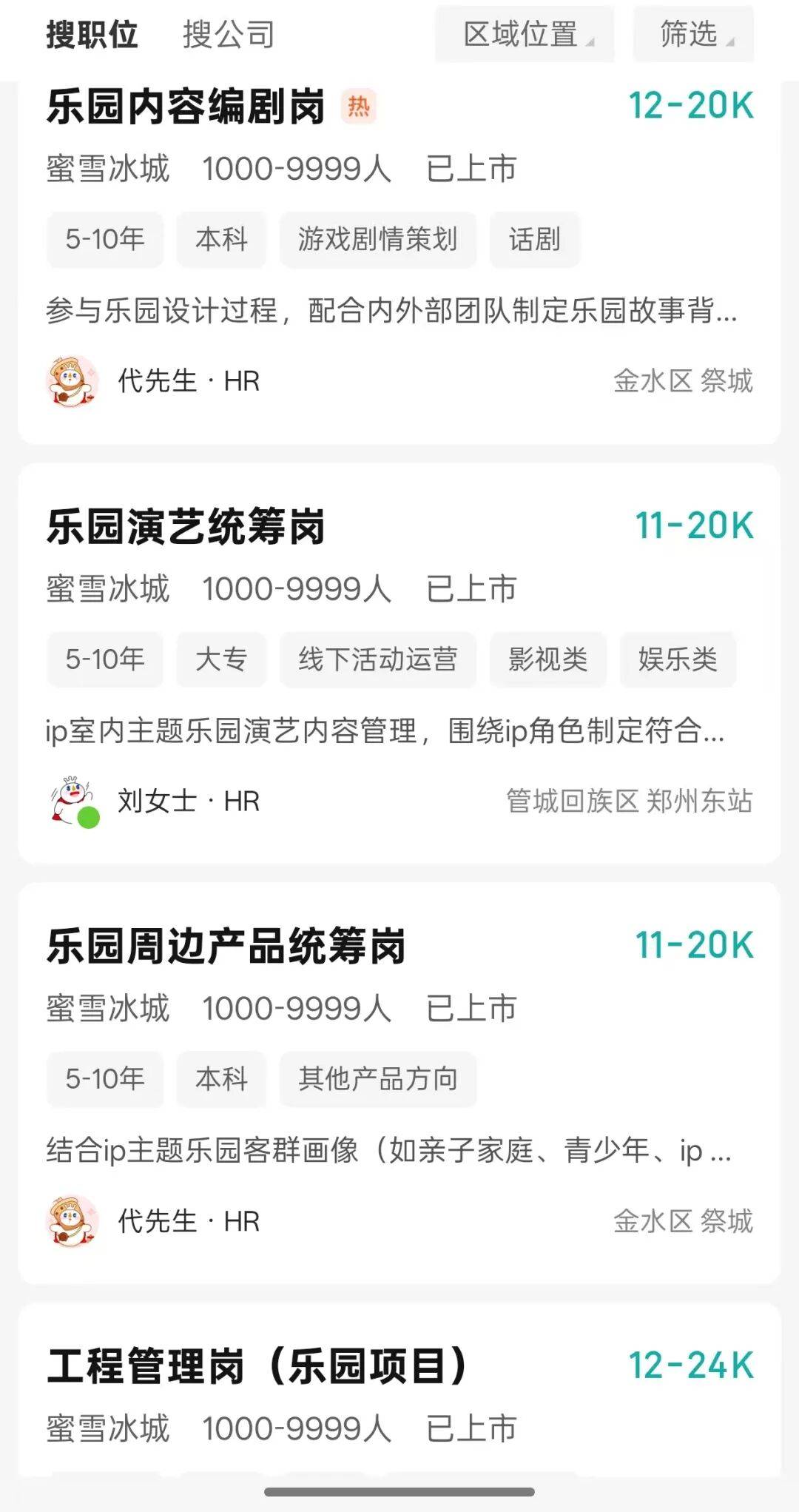
Task: Open the 代先生 HR avatar on first job card
Action: coord(72,381)
